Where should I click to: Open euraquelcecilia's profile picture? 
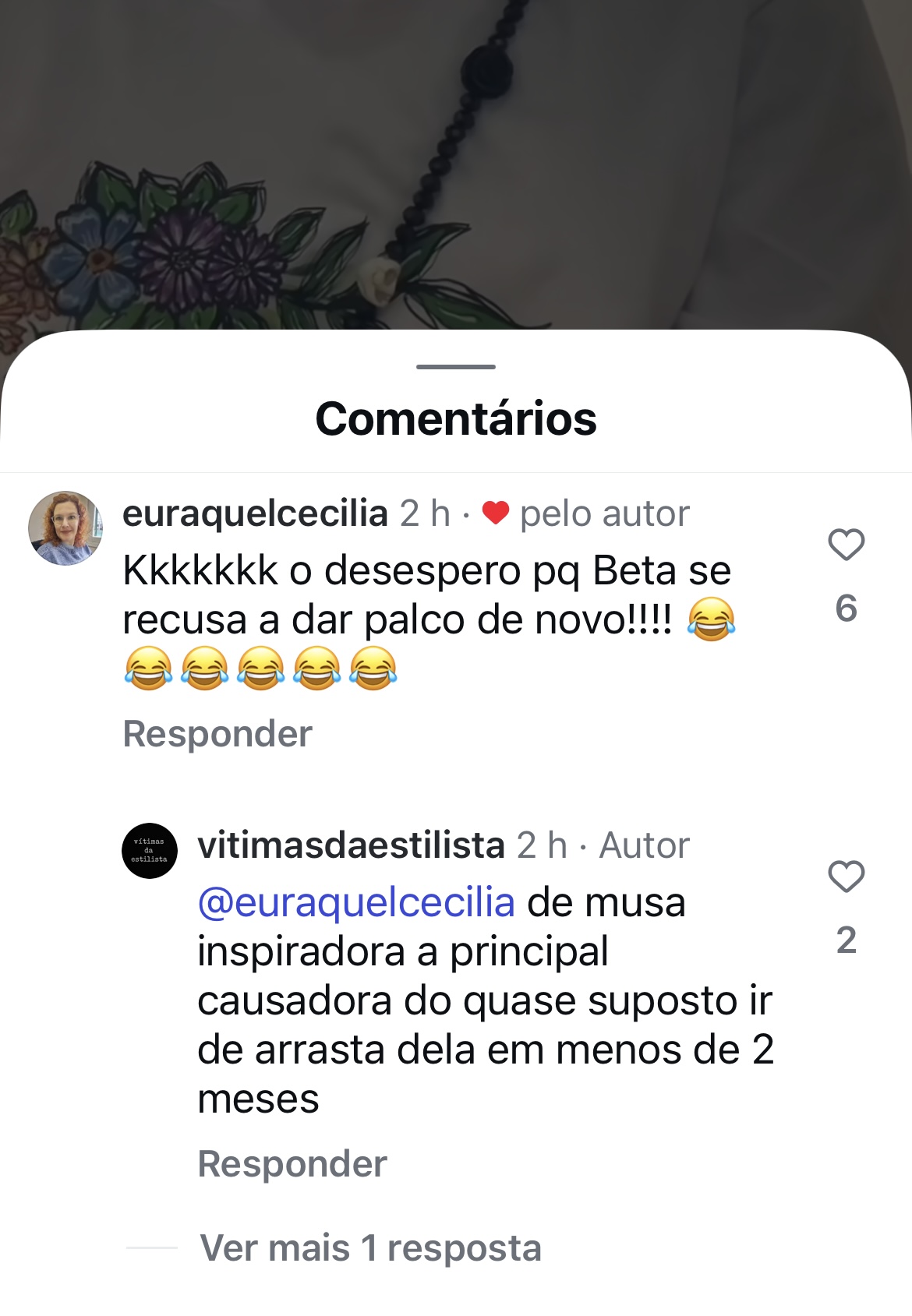[65, 527]
